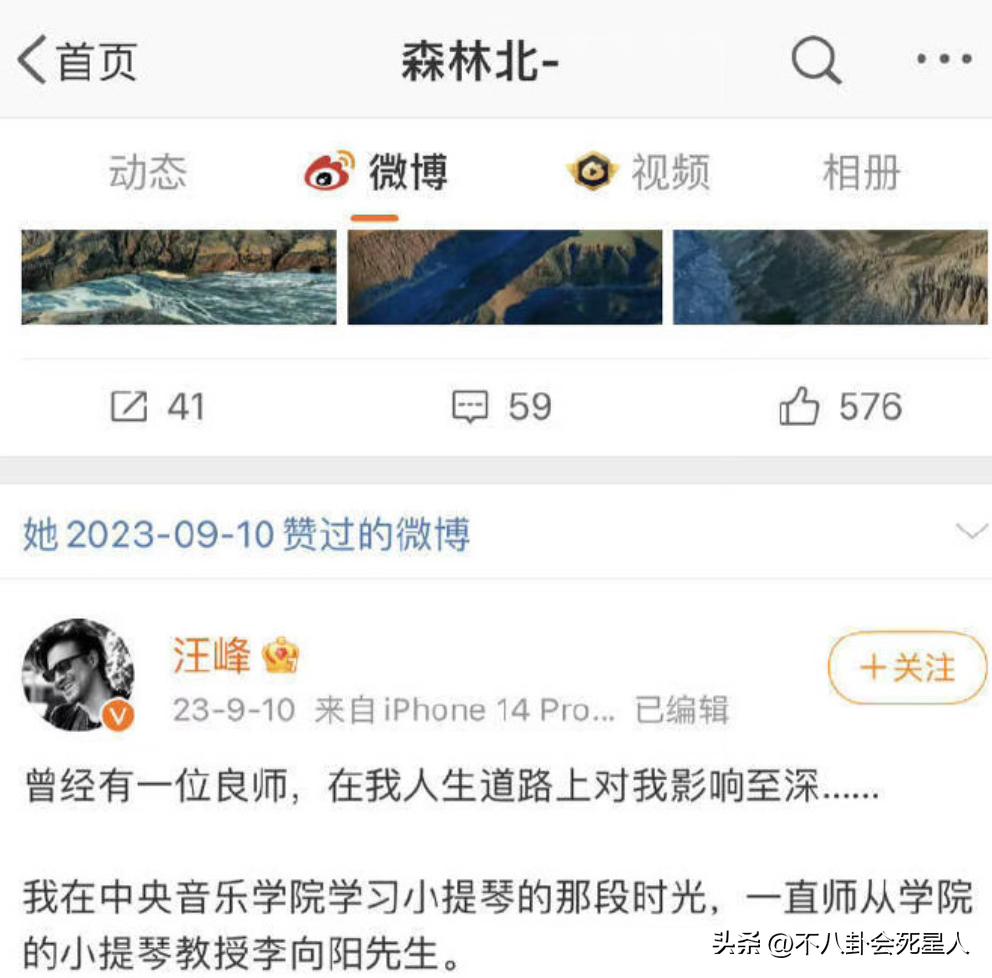Open search on this profile

(816, 62)
